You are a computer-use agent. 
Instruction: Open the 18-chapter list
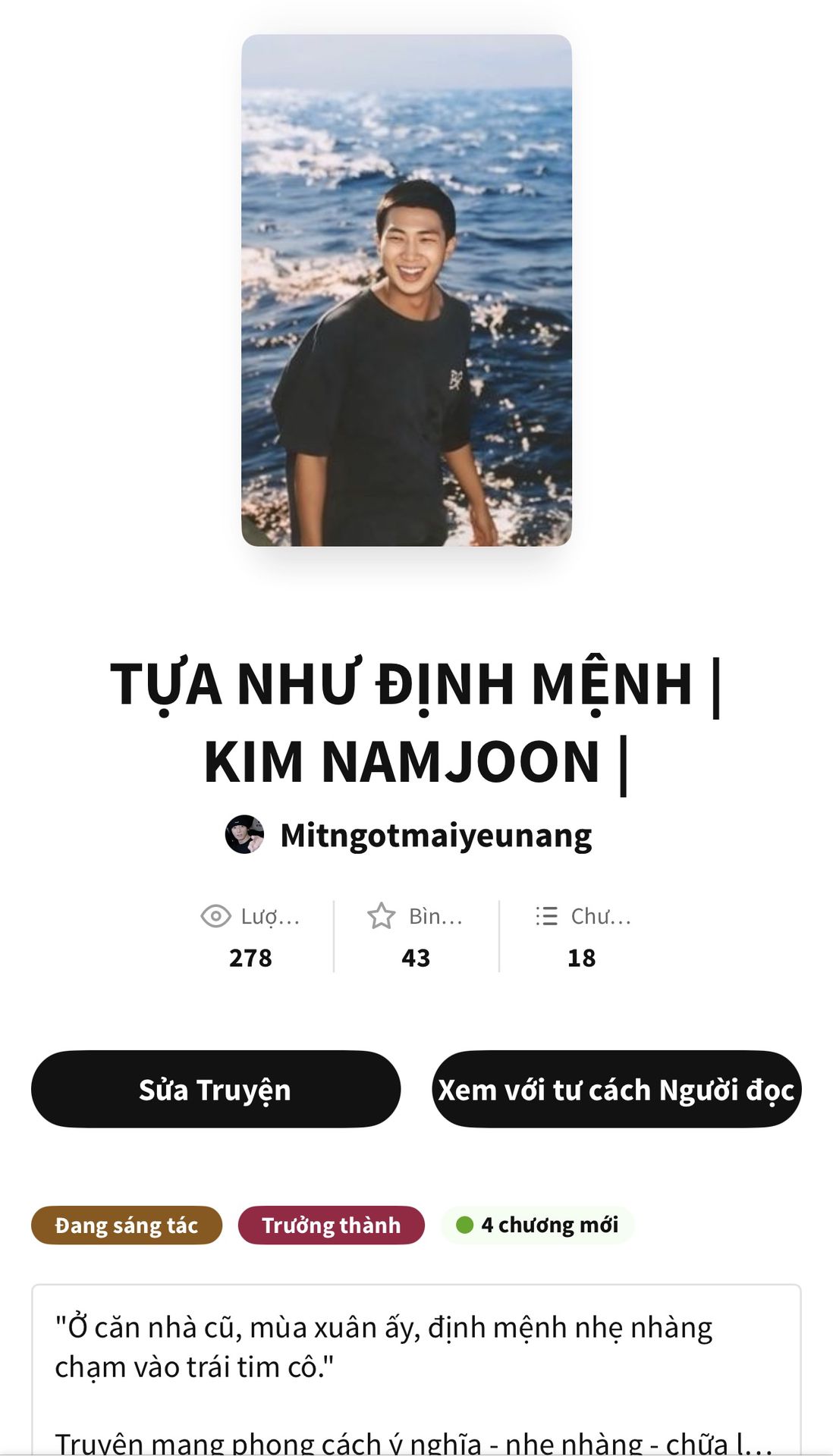pyautogui.click(x=581, y=937)
